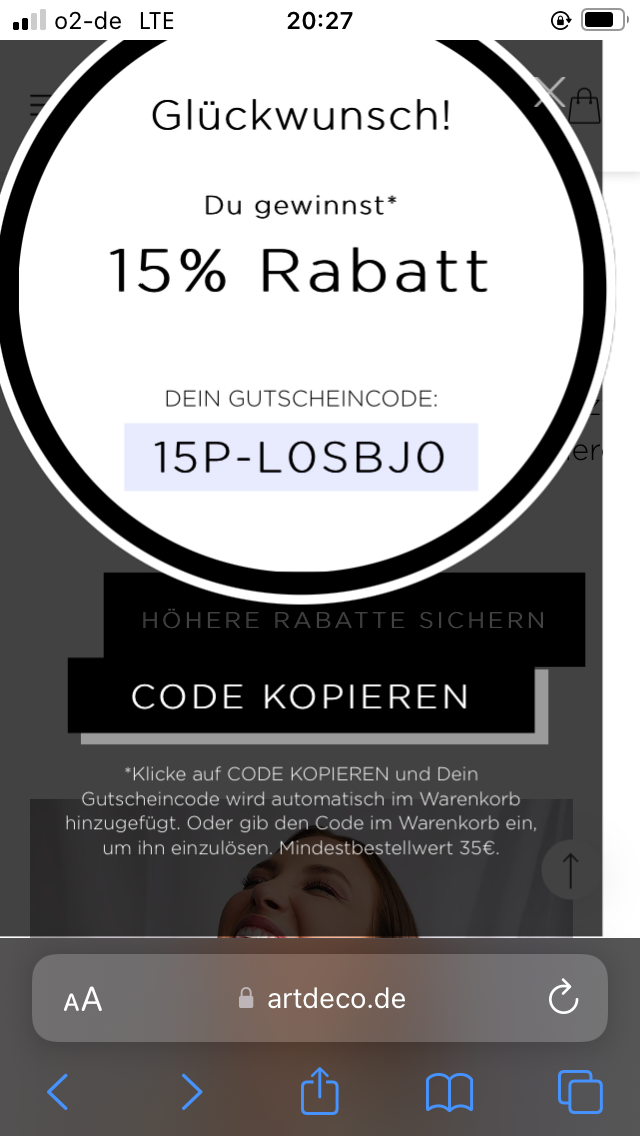Tap the CODE KOPIEREN button
The width and height of the screenshot is (640, 1136).
302,696
